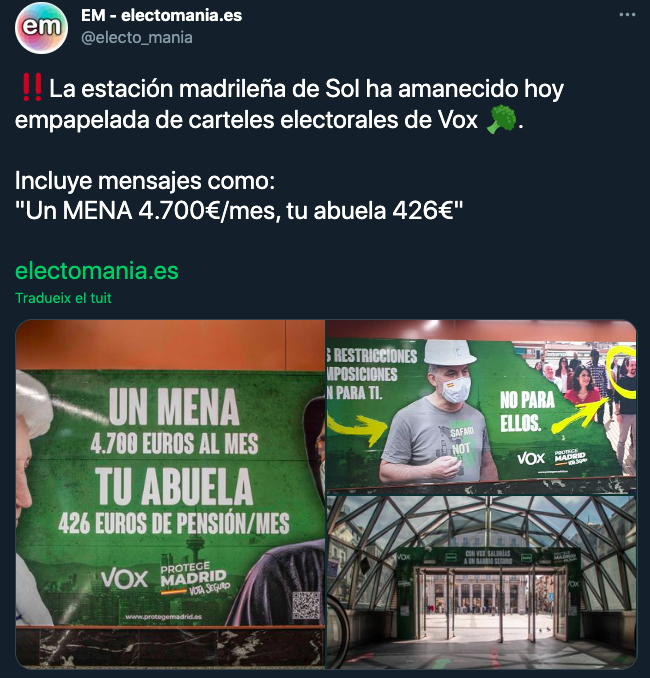650x678 pixels.
Task: View the NO PARA ELLOS poster photo
Action: point(481,403)
